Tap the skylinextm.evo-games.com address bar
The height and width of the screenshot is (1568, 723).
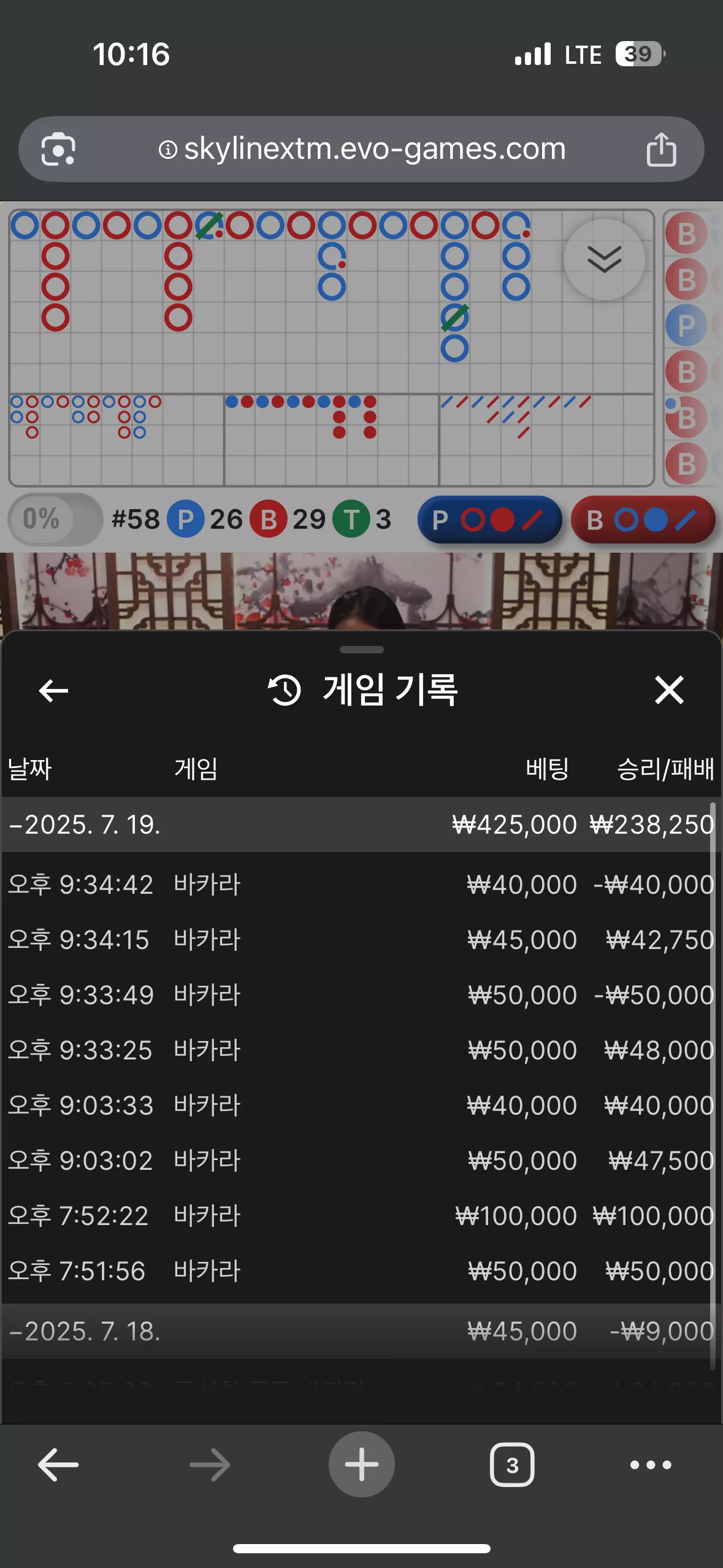click(361, 149)
